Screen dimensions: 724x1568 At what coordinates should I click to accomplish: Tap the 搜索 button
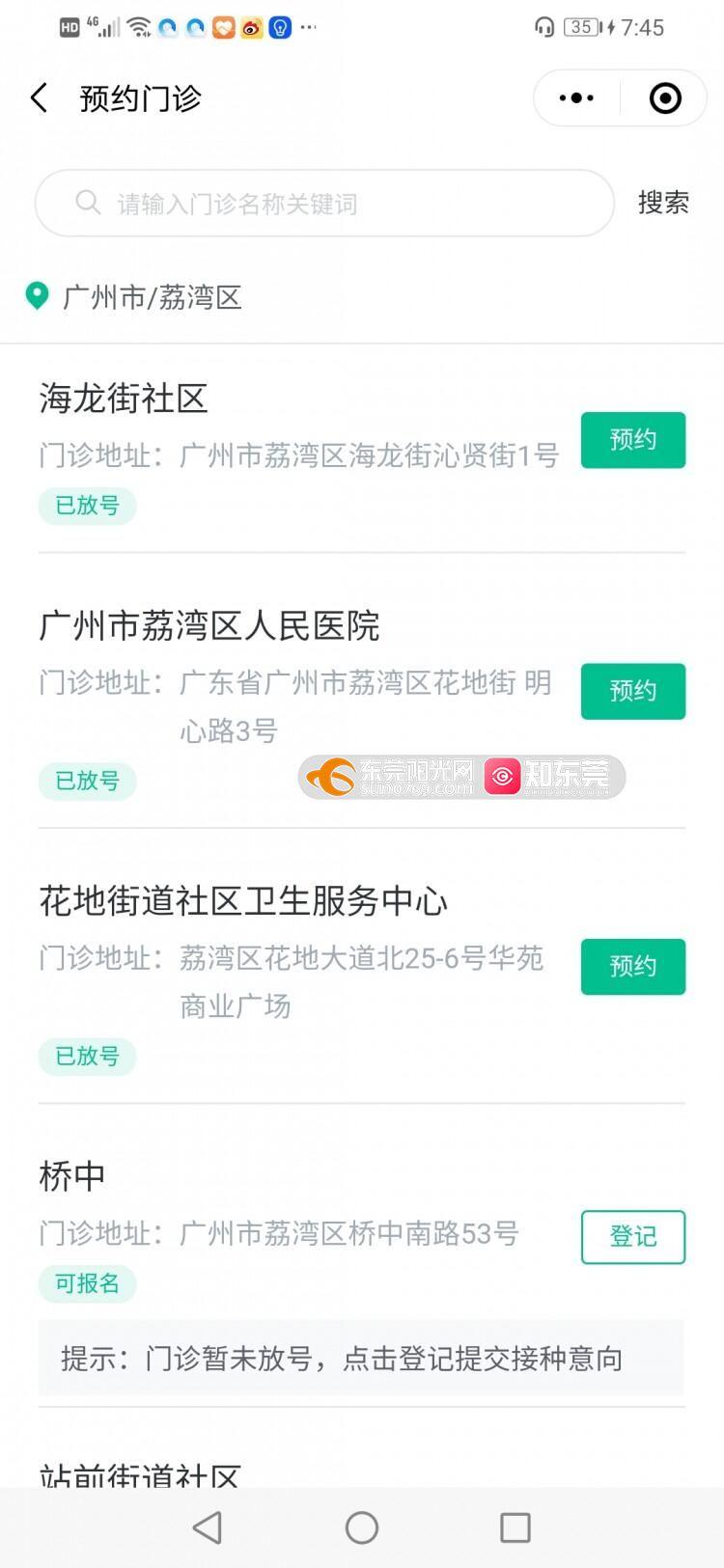pos(663,203)
